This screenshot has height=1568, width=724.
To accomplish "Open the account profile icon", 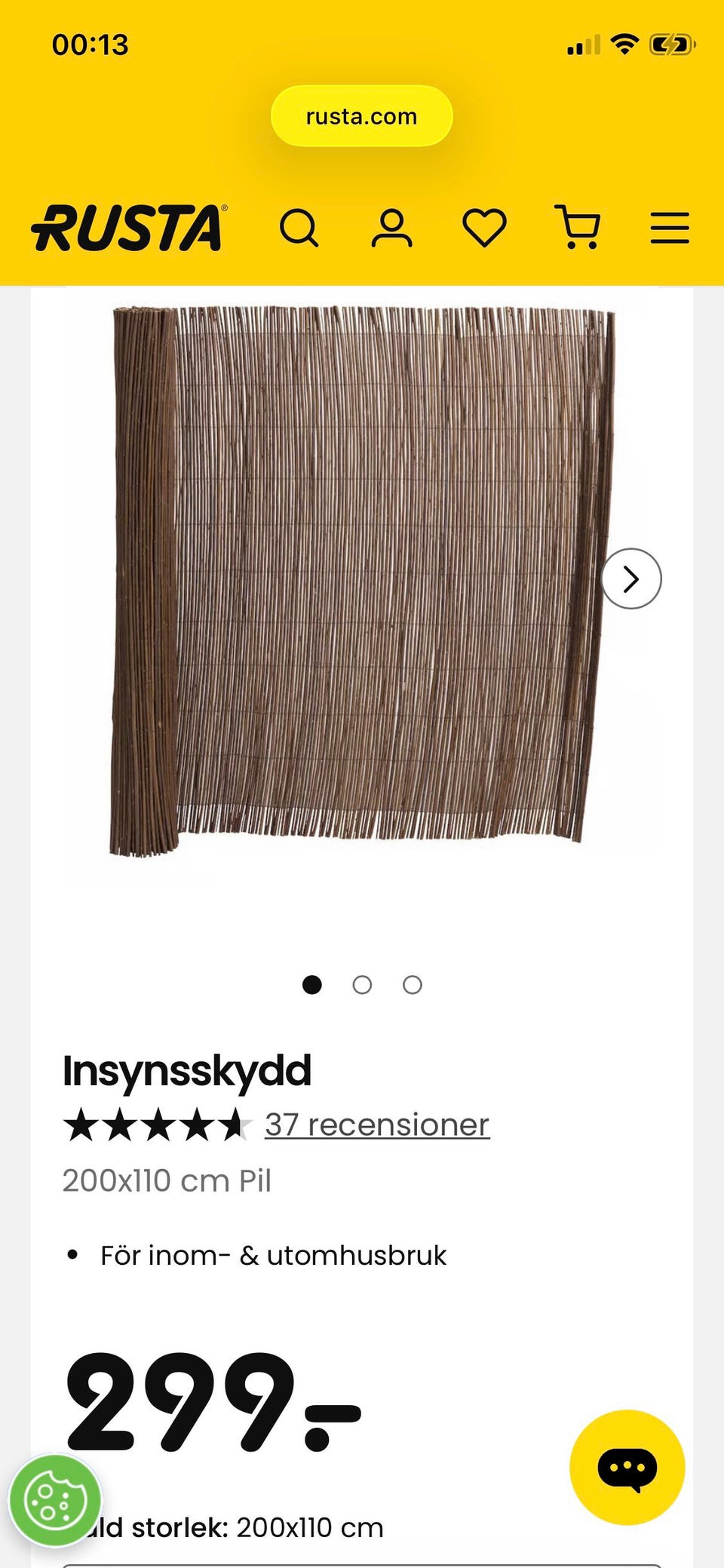I will (391, 228).
